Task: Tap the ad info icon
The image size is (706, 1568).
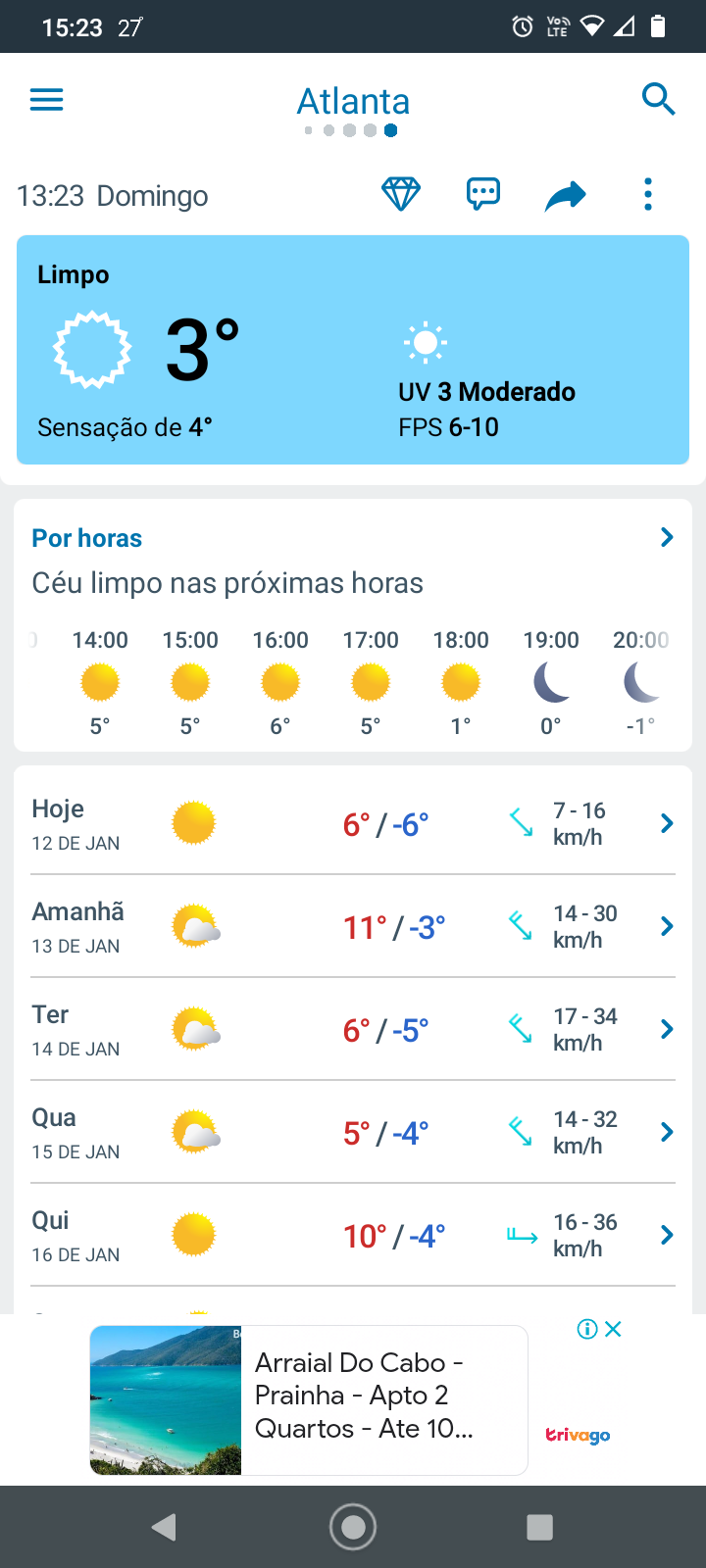Action: tap(587, 1329)
